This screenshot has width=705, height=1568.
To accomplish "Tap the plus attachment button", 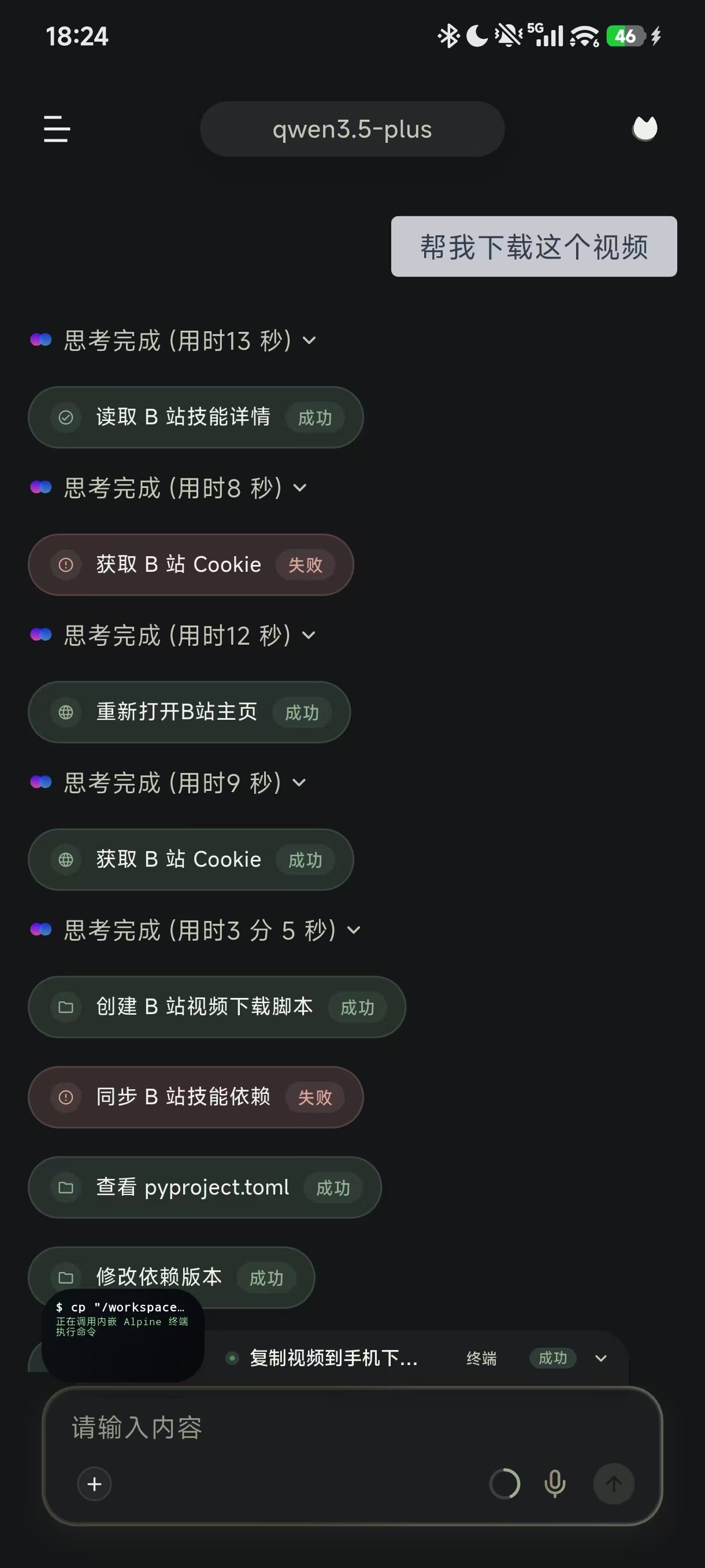I will point(94,1484).
